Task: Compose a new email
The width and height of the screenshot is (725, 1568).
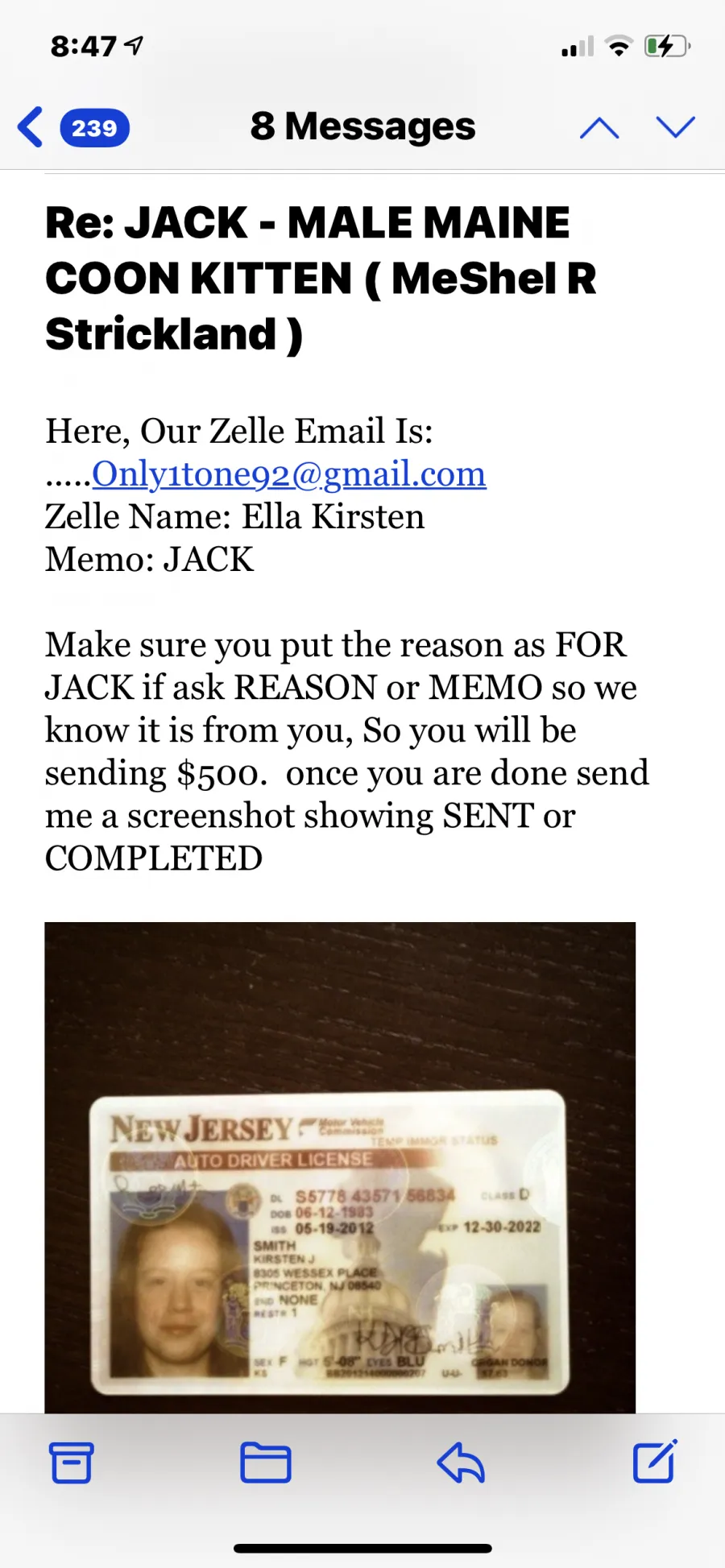Action: coord(655,1461)
